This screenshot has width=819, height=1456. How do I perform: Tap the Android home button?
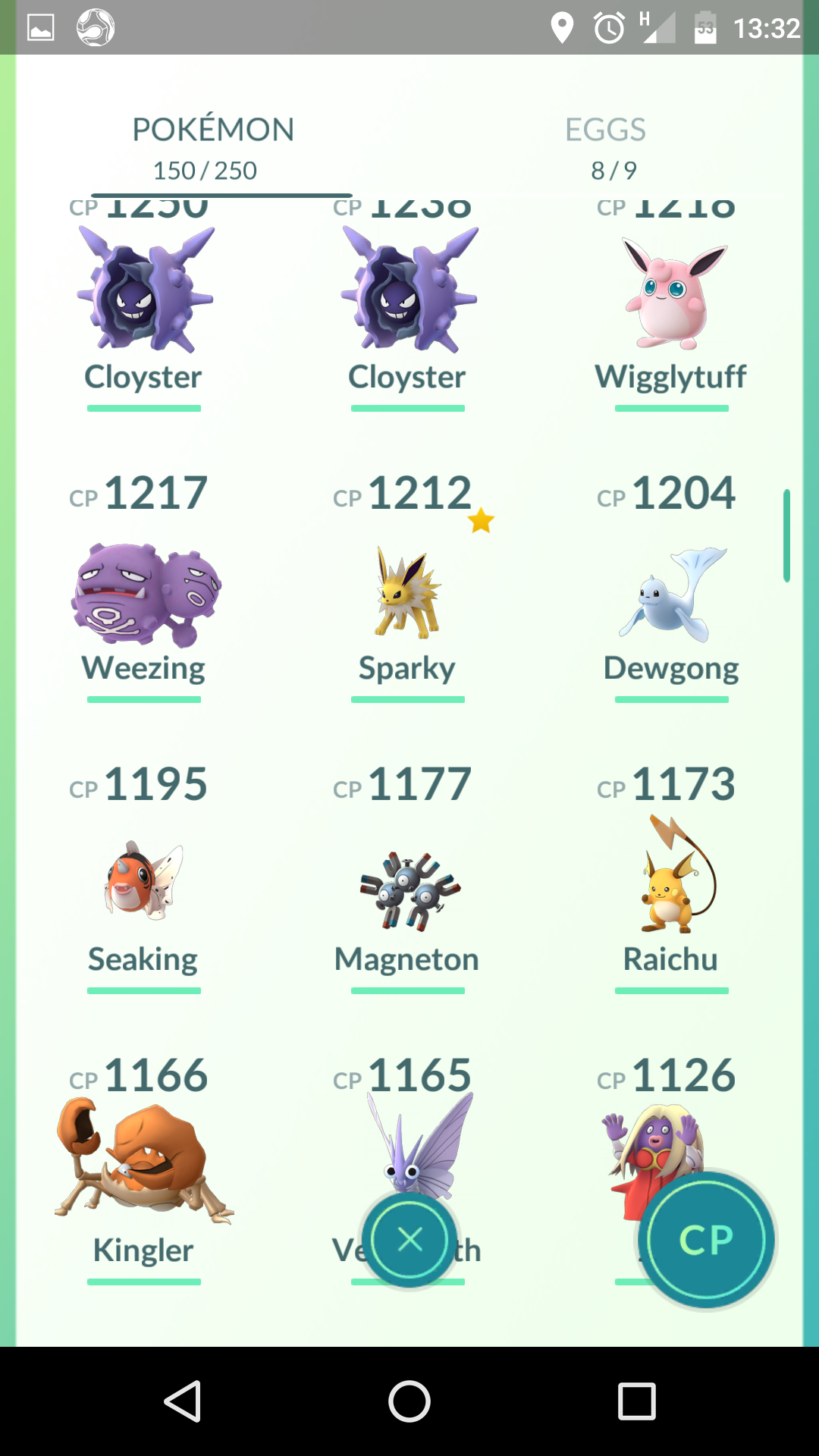(409, 1401)
